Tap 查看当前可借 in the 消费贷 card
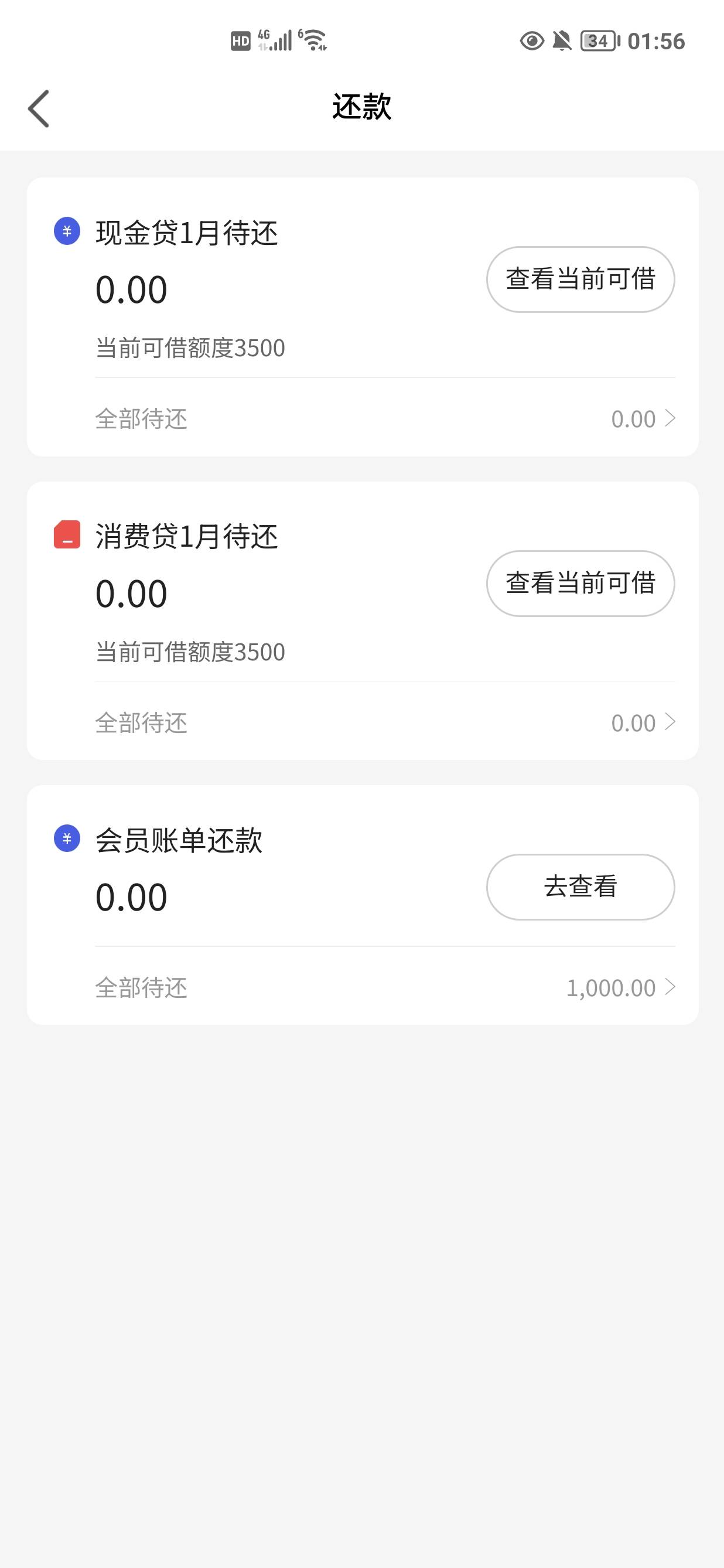The height and width of the screenshot is (1568, 724). pyautogui.click(x=580, y=583)
